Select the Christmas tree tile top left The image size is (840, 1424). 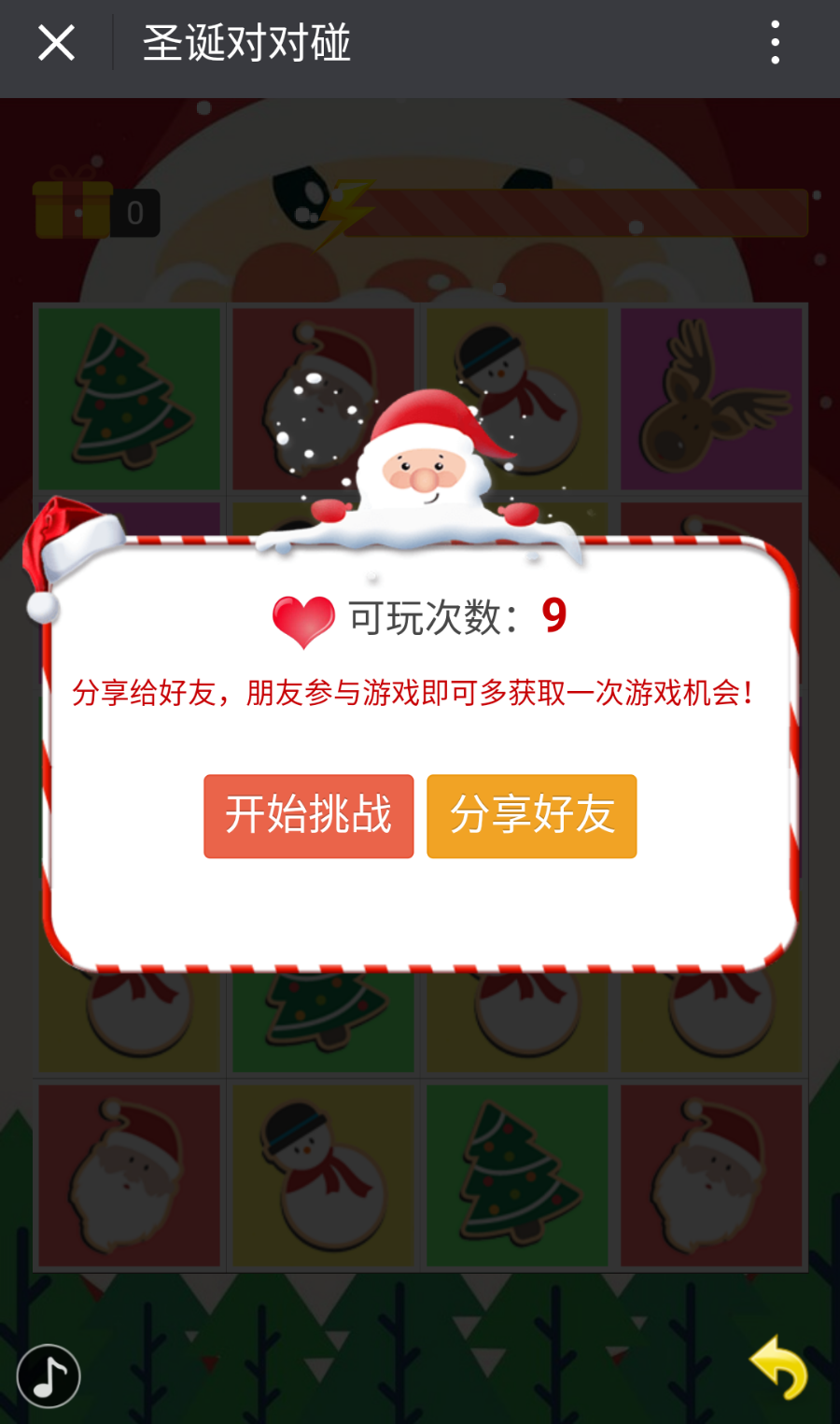tap(128, 397)
